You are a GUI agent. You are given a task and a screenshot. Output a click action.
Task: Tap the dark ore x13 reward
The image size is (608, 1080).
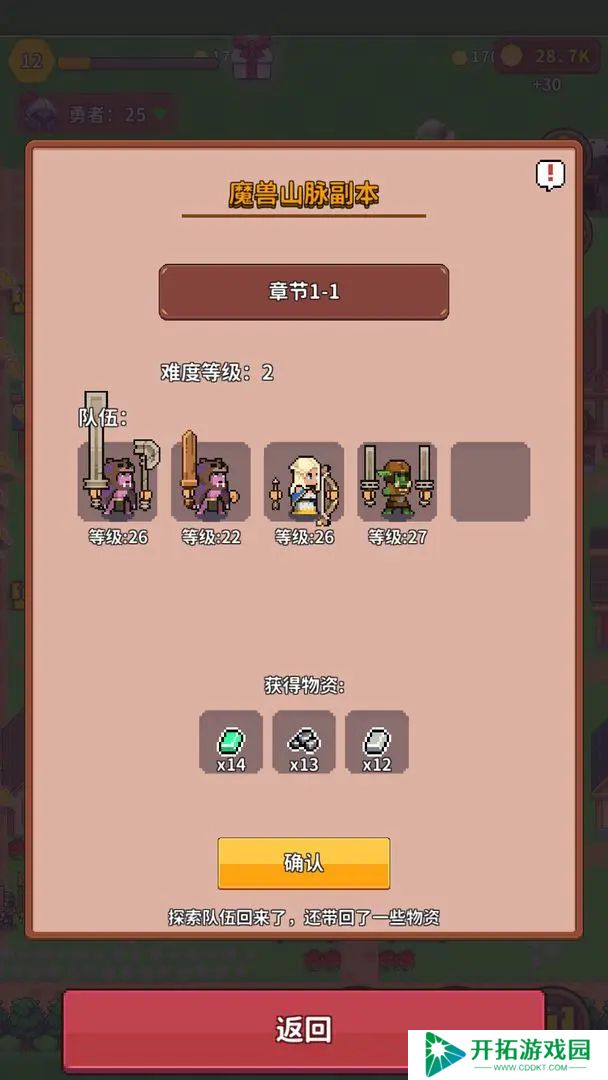pos(304,742)
